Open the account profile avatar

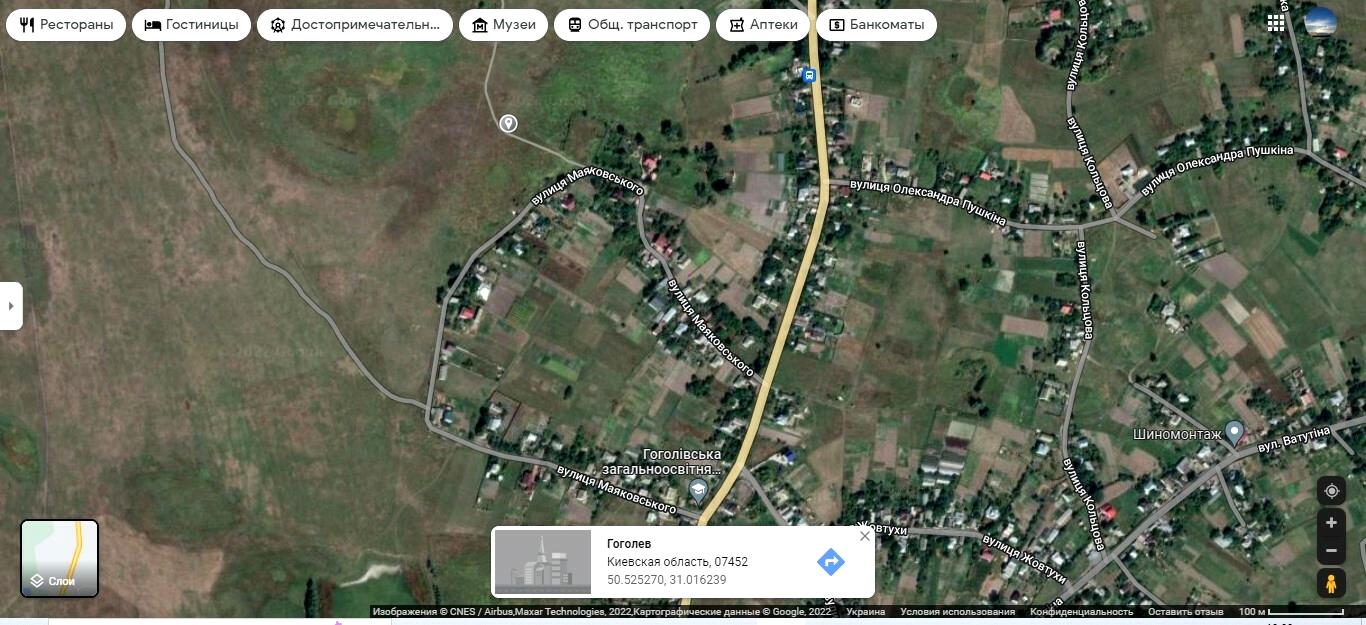pyautogui.click(x=1321, y=23)
